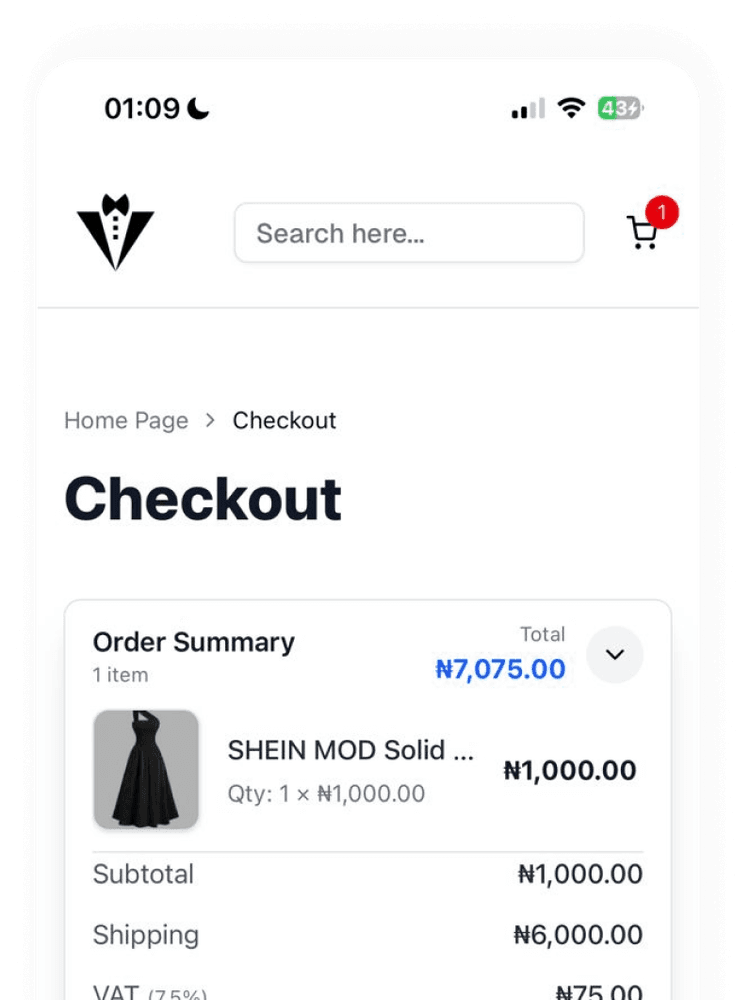750x1000 pixels.
Task: Tap the Search here field
Action: [408, 234]
